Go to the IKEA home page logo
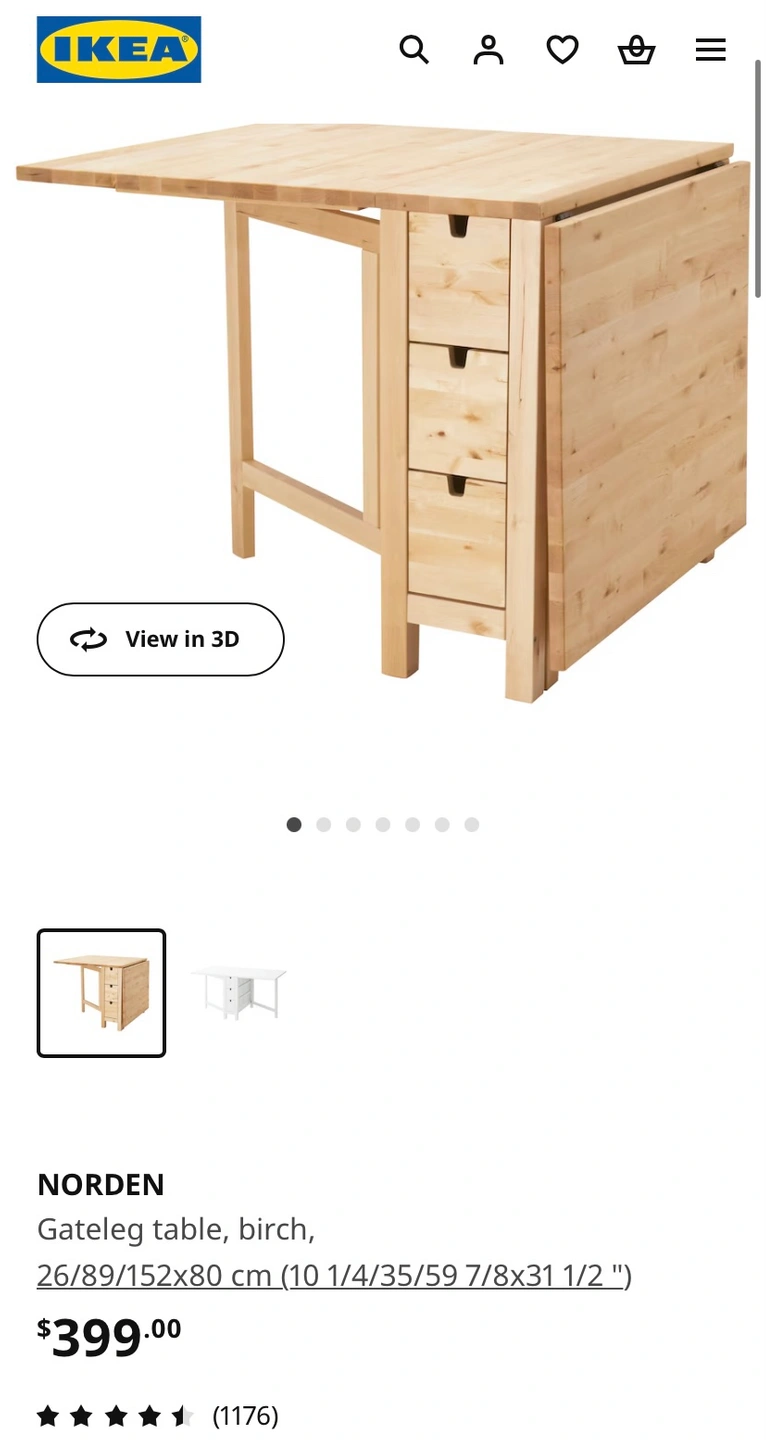 click(x=119, y=49)
